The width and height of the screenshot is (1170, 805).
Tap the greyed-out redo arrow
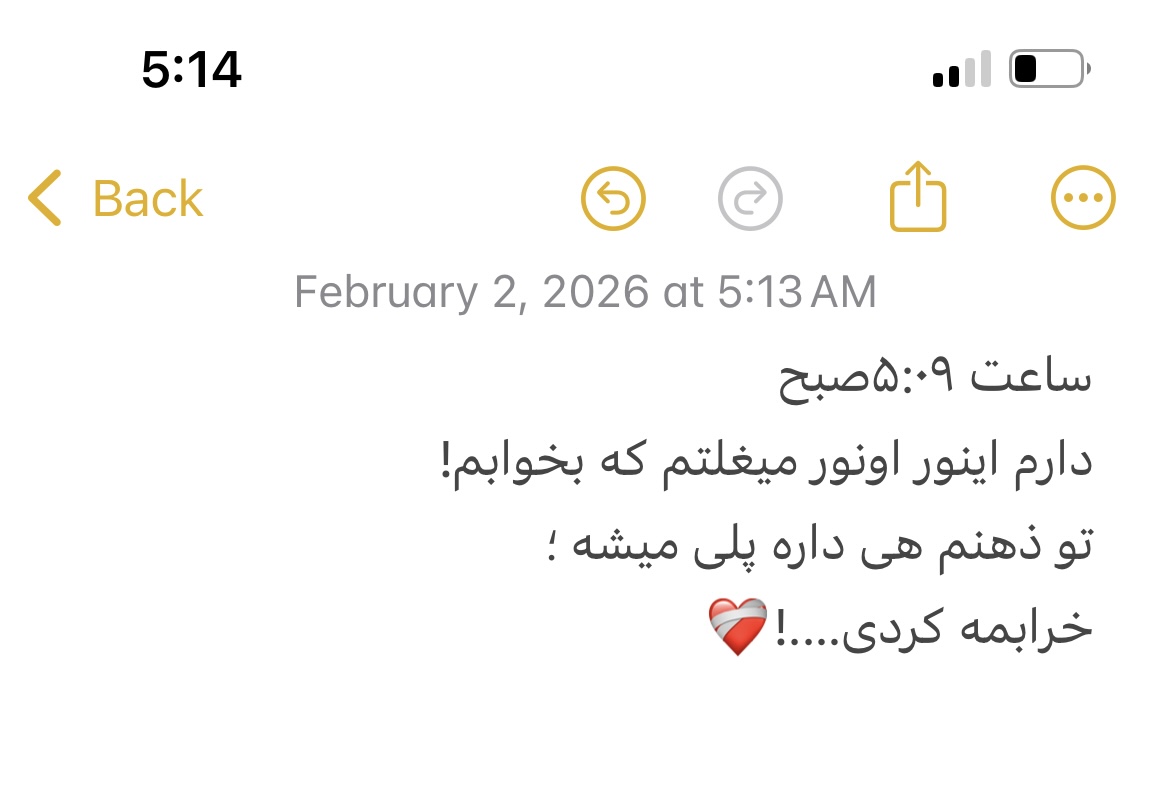(750, 198)
